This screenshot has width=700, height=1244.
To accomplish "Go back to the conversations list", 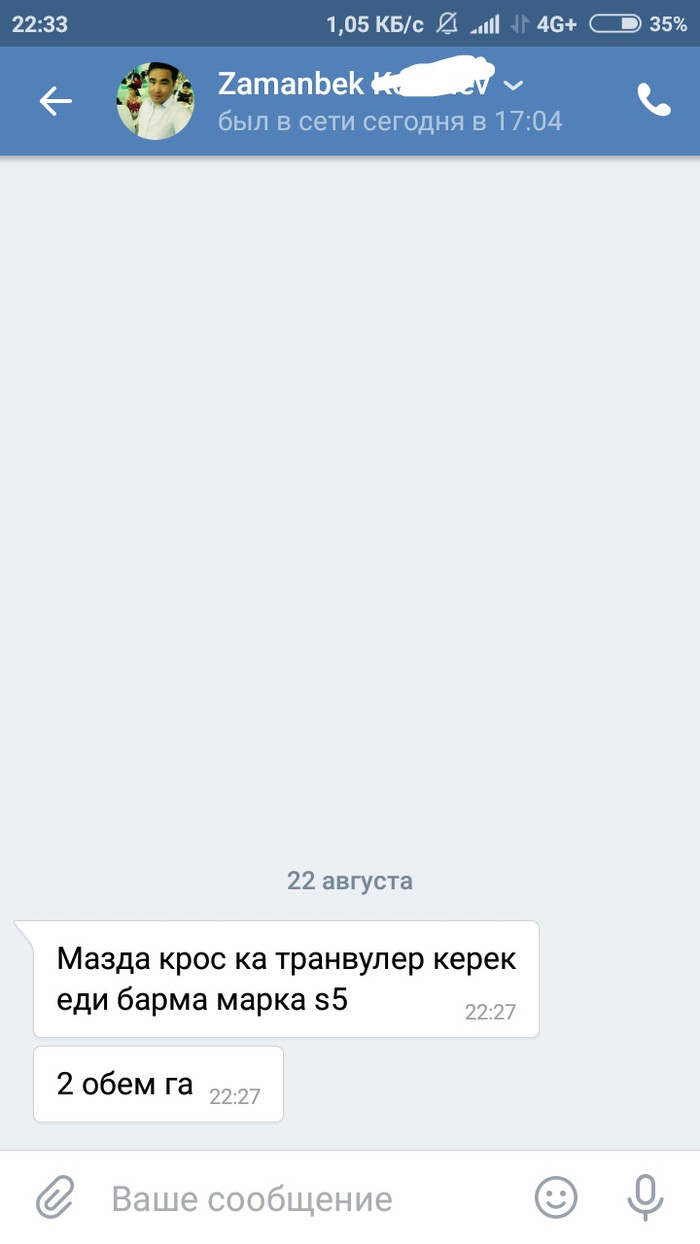I will (x=55, y=100).
